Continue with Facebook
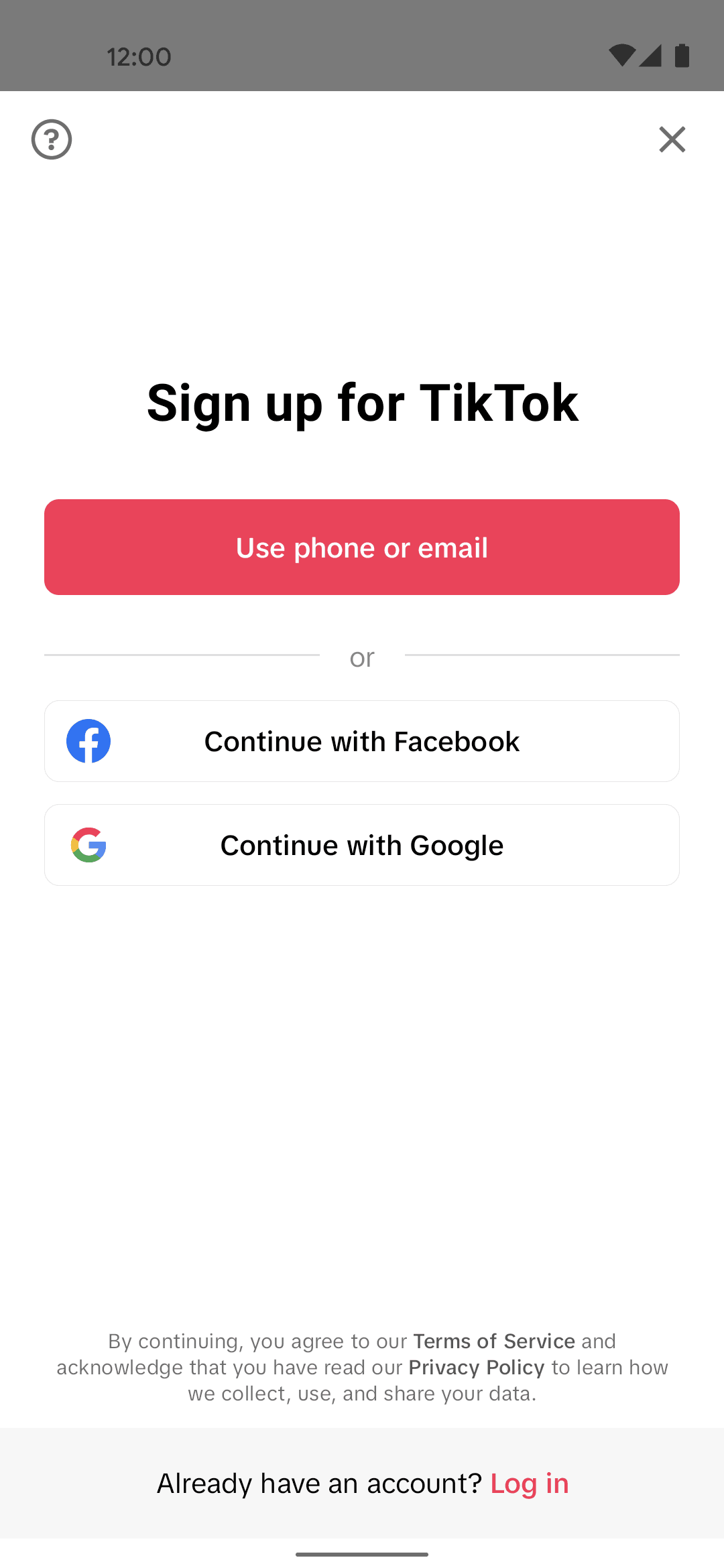 click(362, 741)
